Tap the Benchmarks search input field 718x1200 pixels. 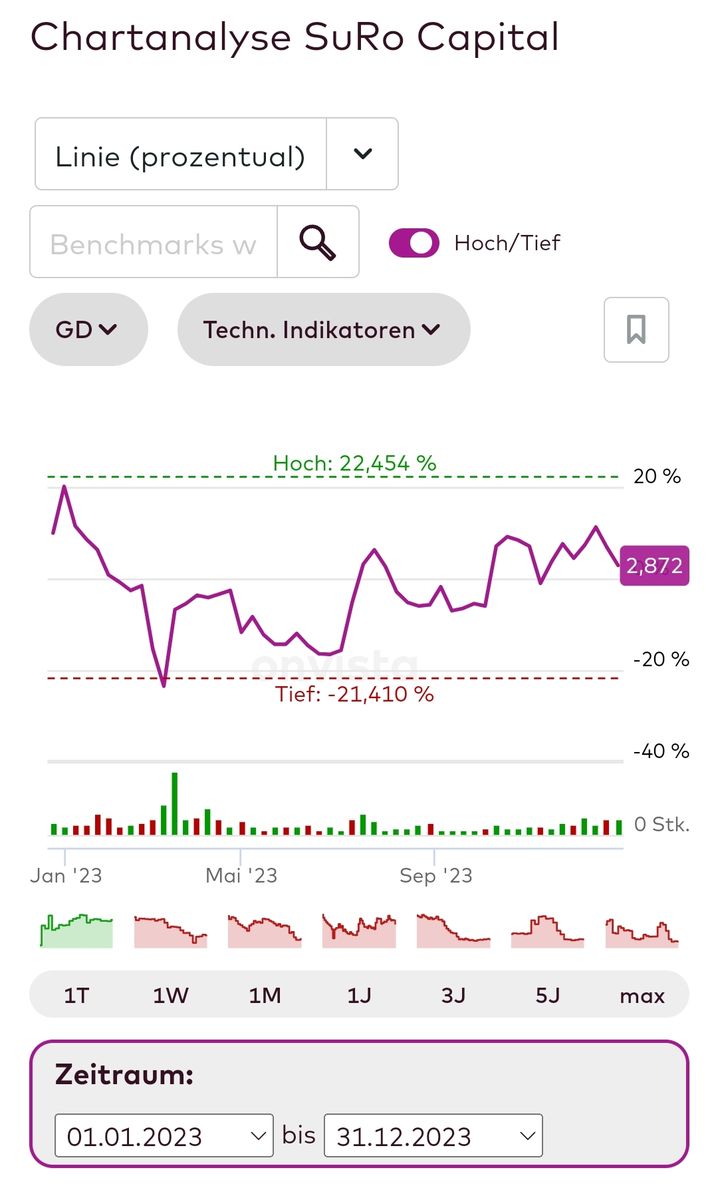pos(153,242)
